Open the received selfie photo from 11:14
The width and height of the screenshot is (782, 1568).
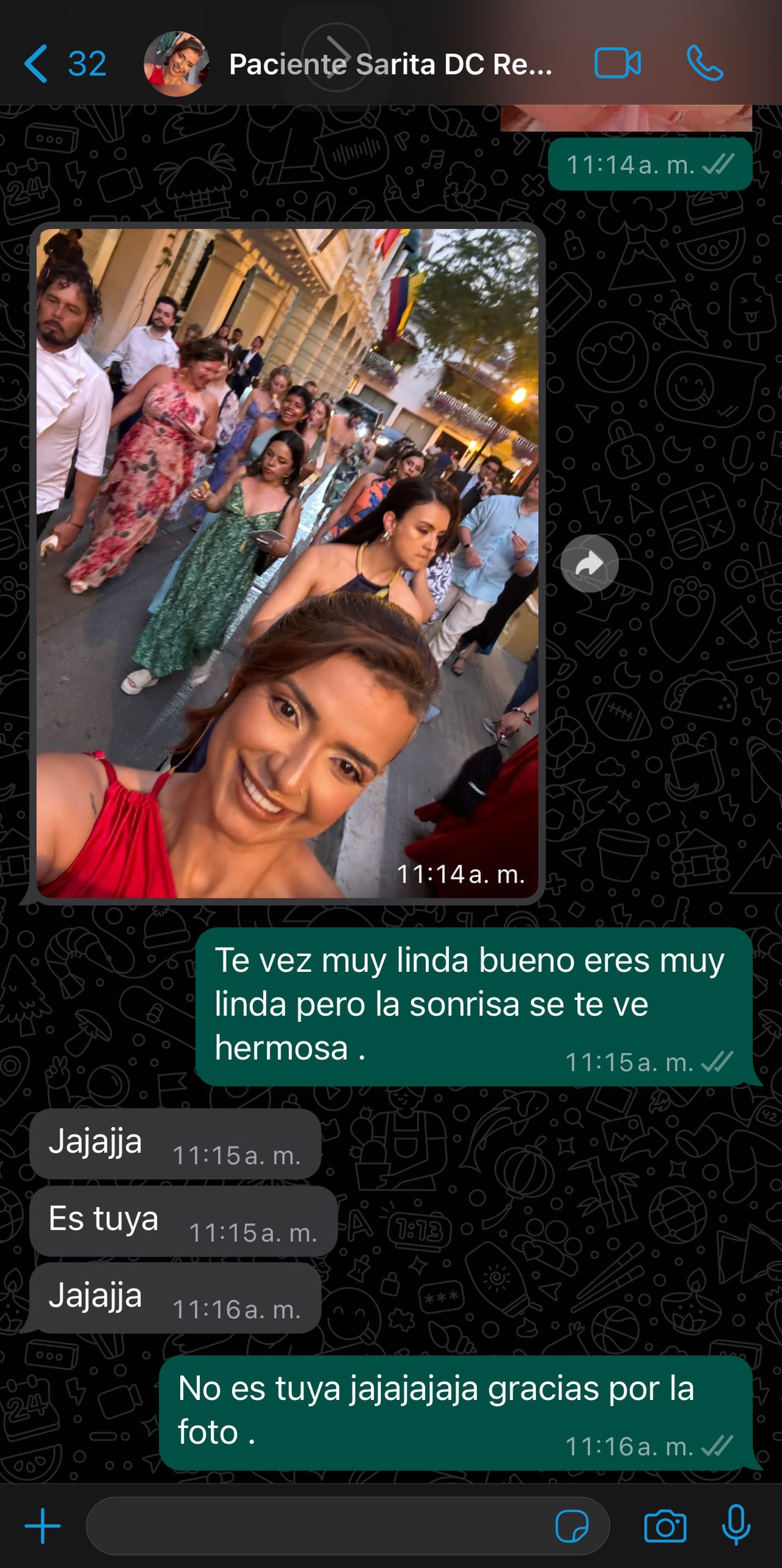[x=287, y=563]
